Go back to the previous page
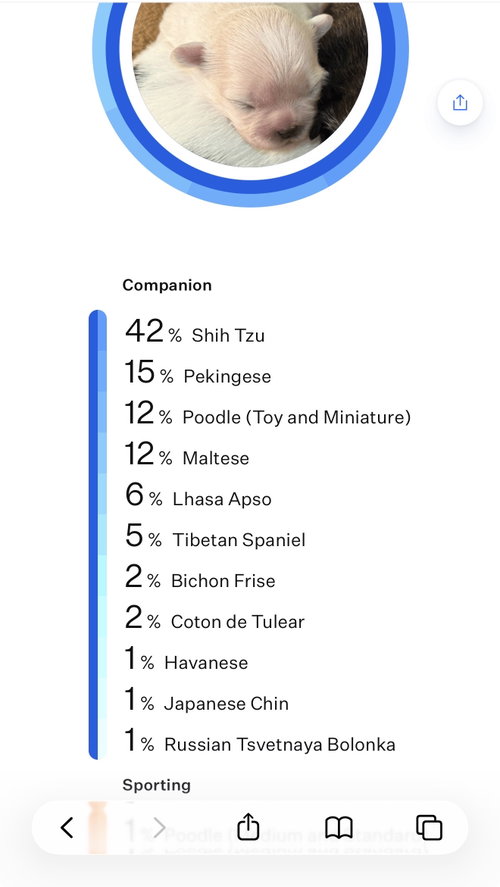The image size is (500, 887). (x=67, y=828)
